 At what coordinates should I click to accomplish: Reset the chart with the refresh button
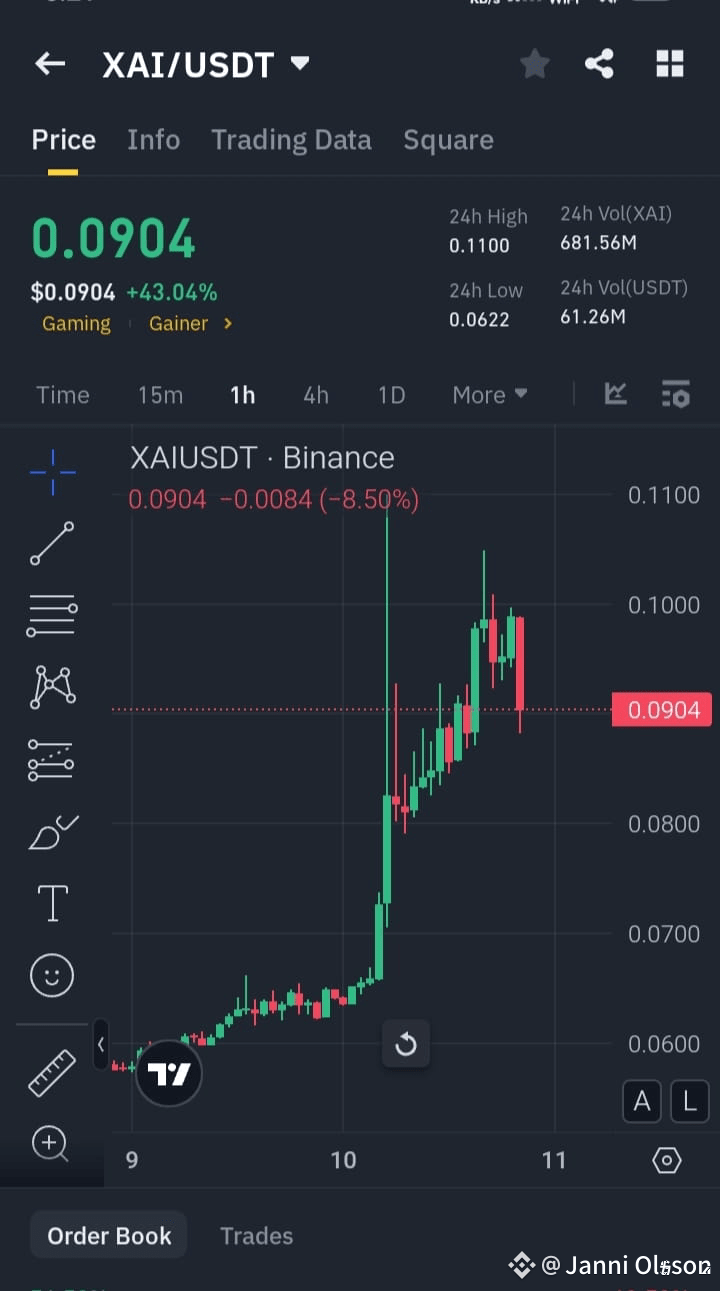pos(406,1044)
